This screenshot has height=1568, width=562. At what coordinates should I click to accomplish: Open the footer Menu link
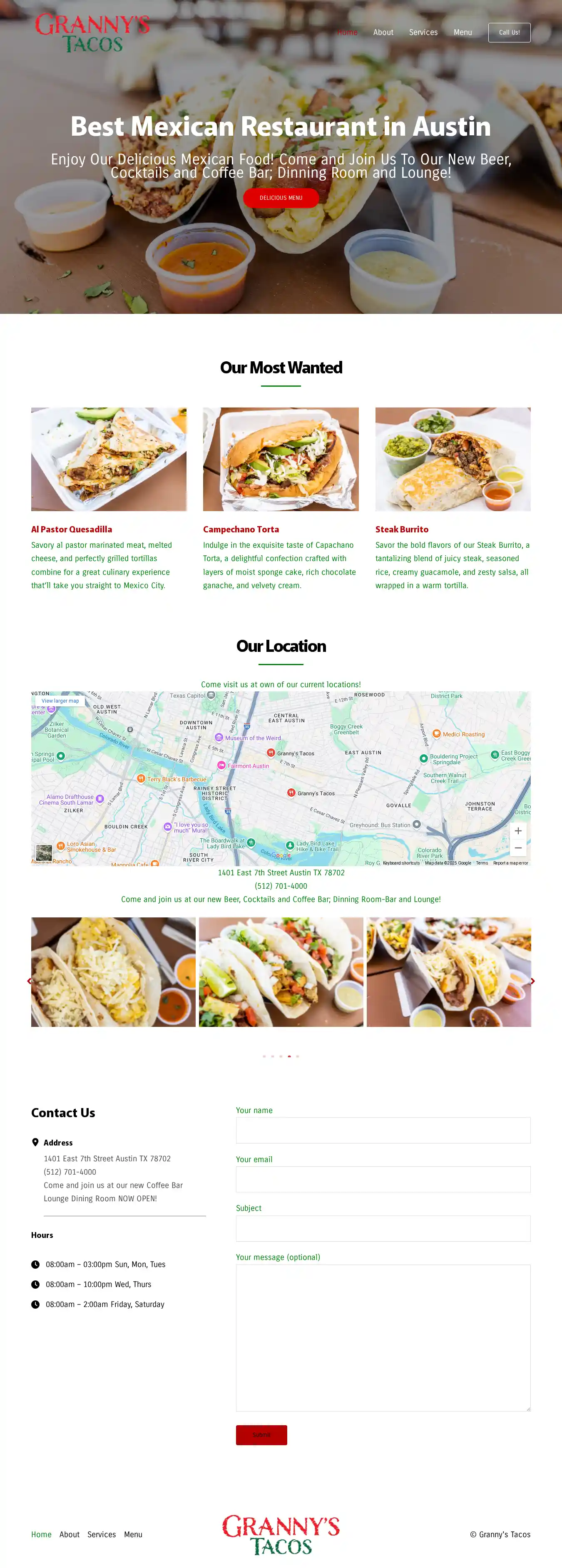pos(133,1535)
